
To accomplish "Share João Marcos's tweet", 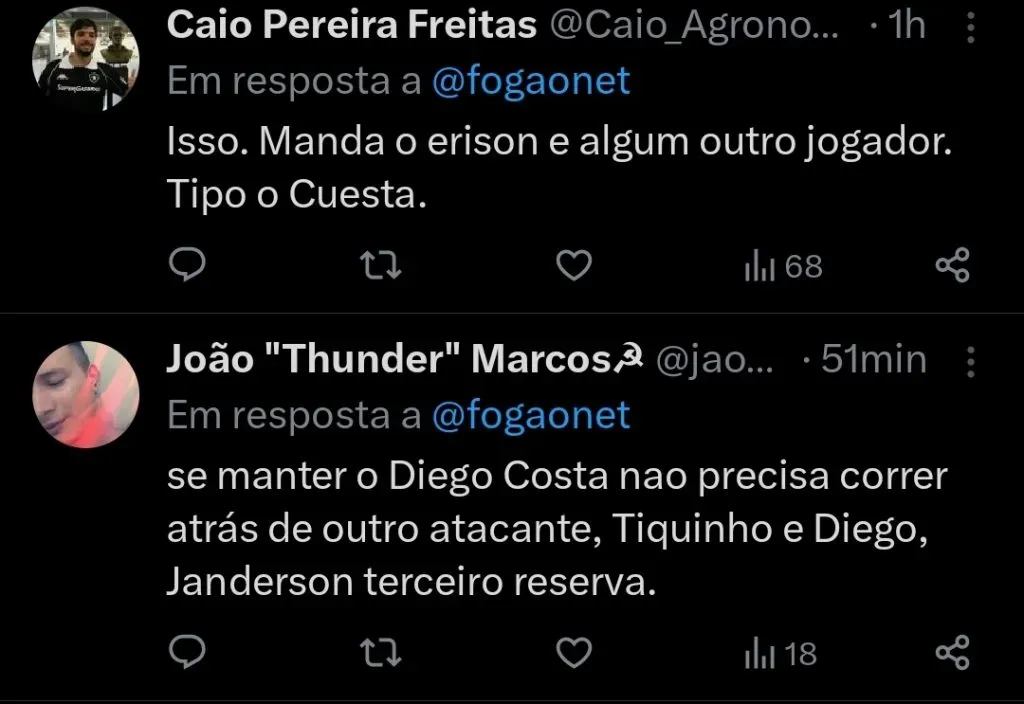I will (x=951, y=653).
